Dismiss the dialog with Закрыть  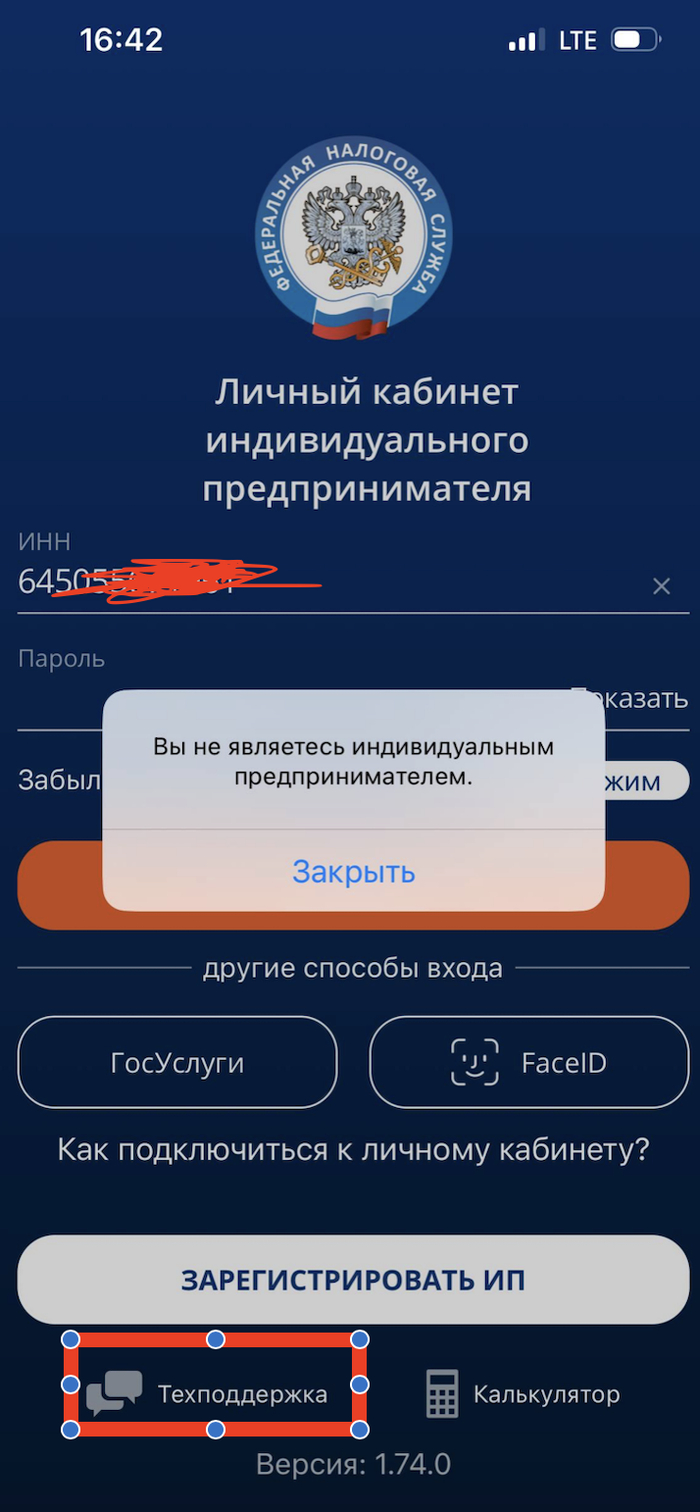[x=353, y=871]
